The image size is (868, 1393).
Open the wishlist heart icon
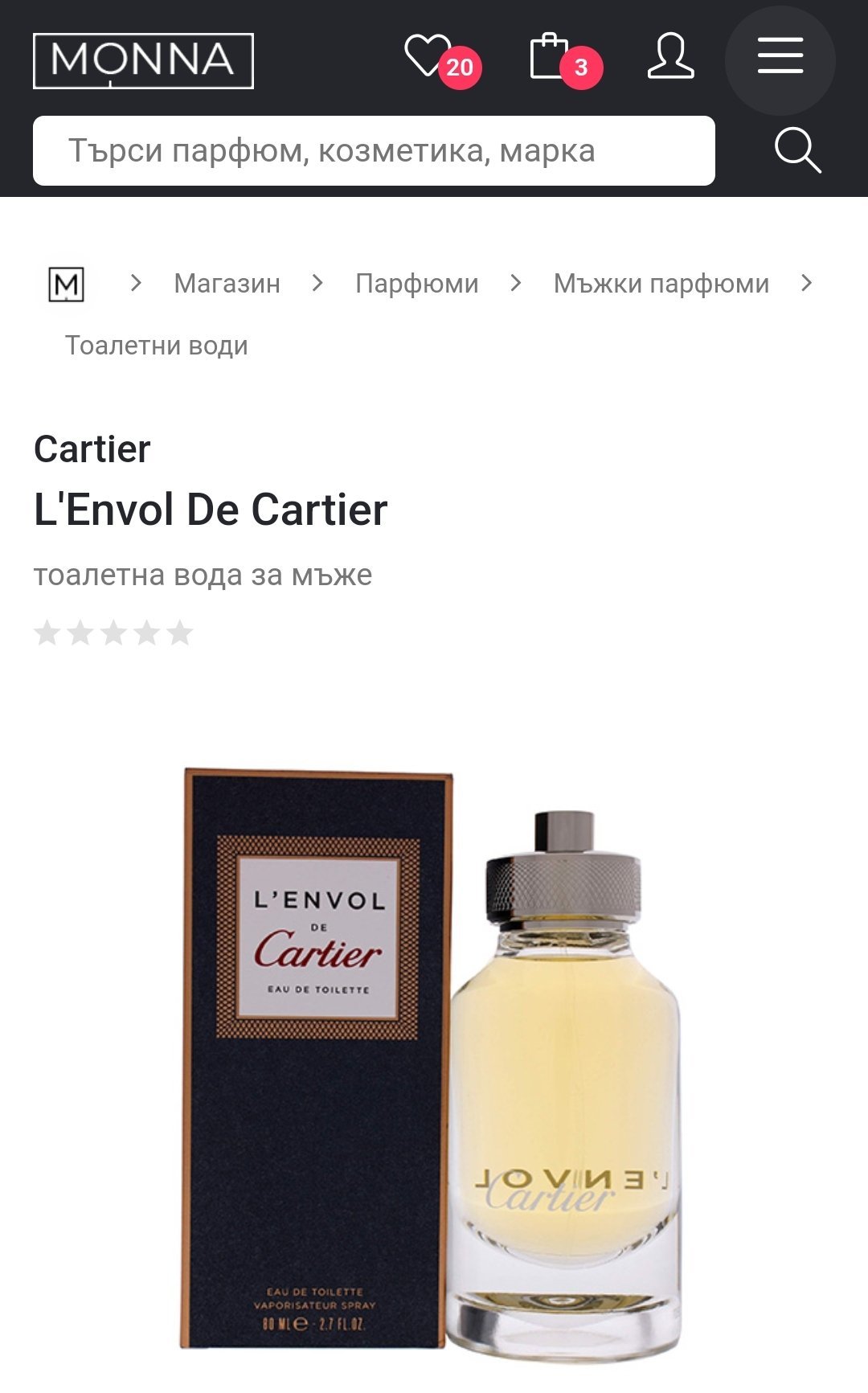428,56
